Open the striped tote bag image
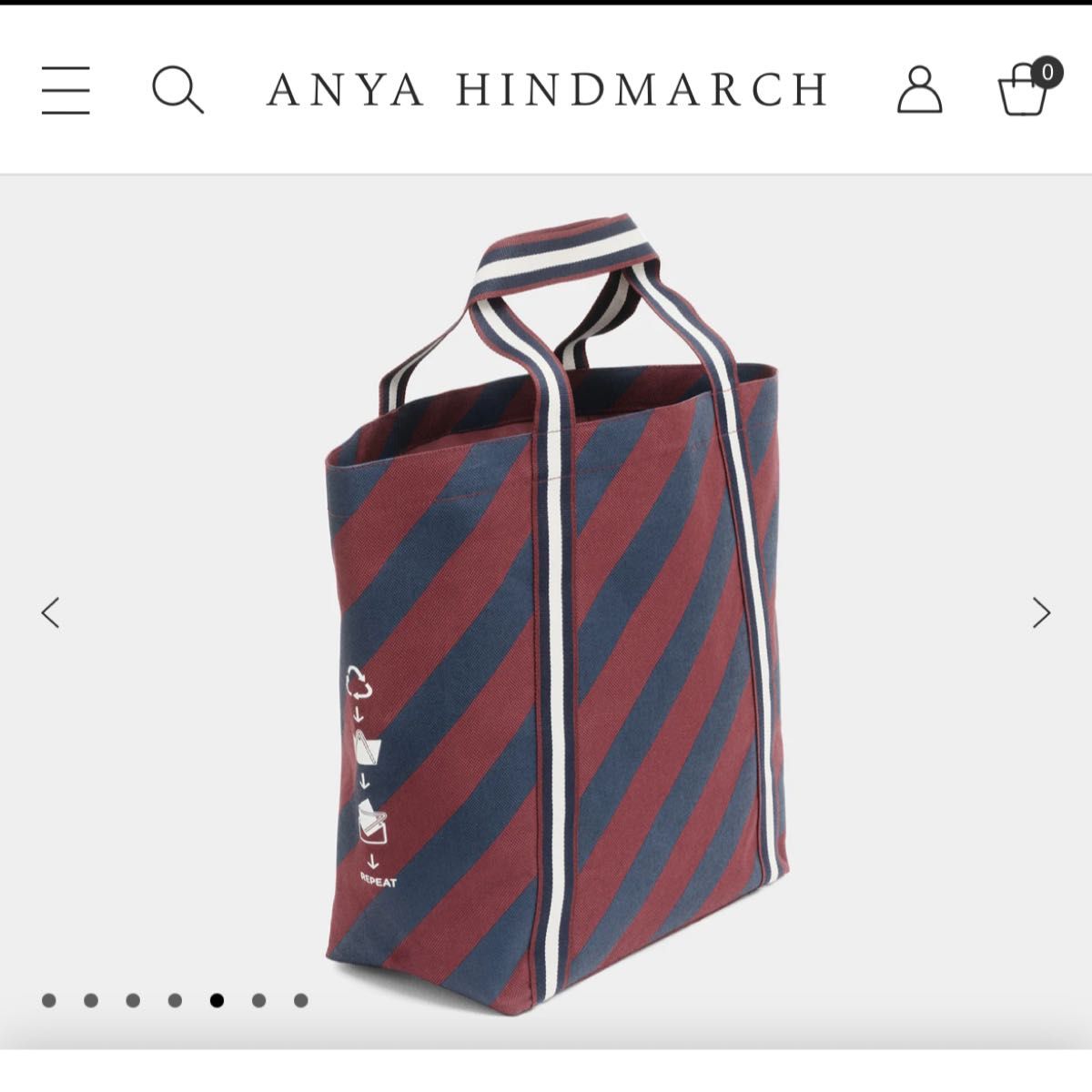This screenshot has height=1092, width=1092. [x=555, y=619]
